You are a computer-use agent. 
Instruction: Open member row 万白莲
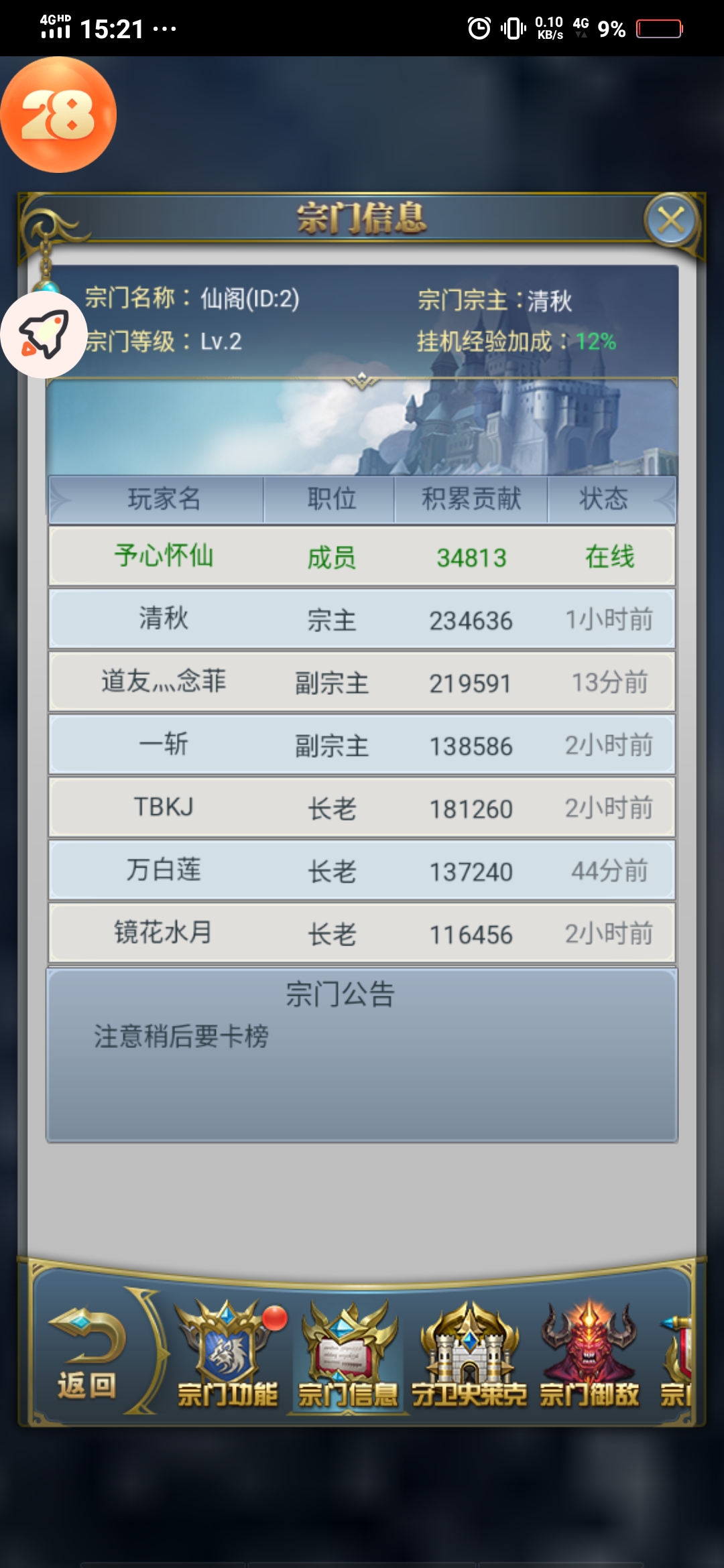tap(362, 871)
